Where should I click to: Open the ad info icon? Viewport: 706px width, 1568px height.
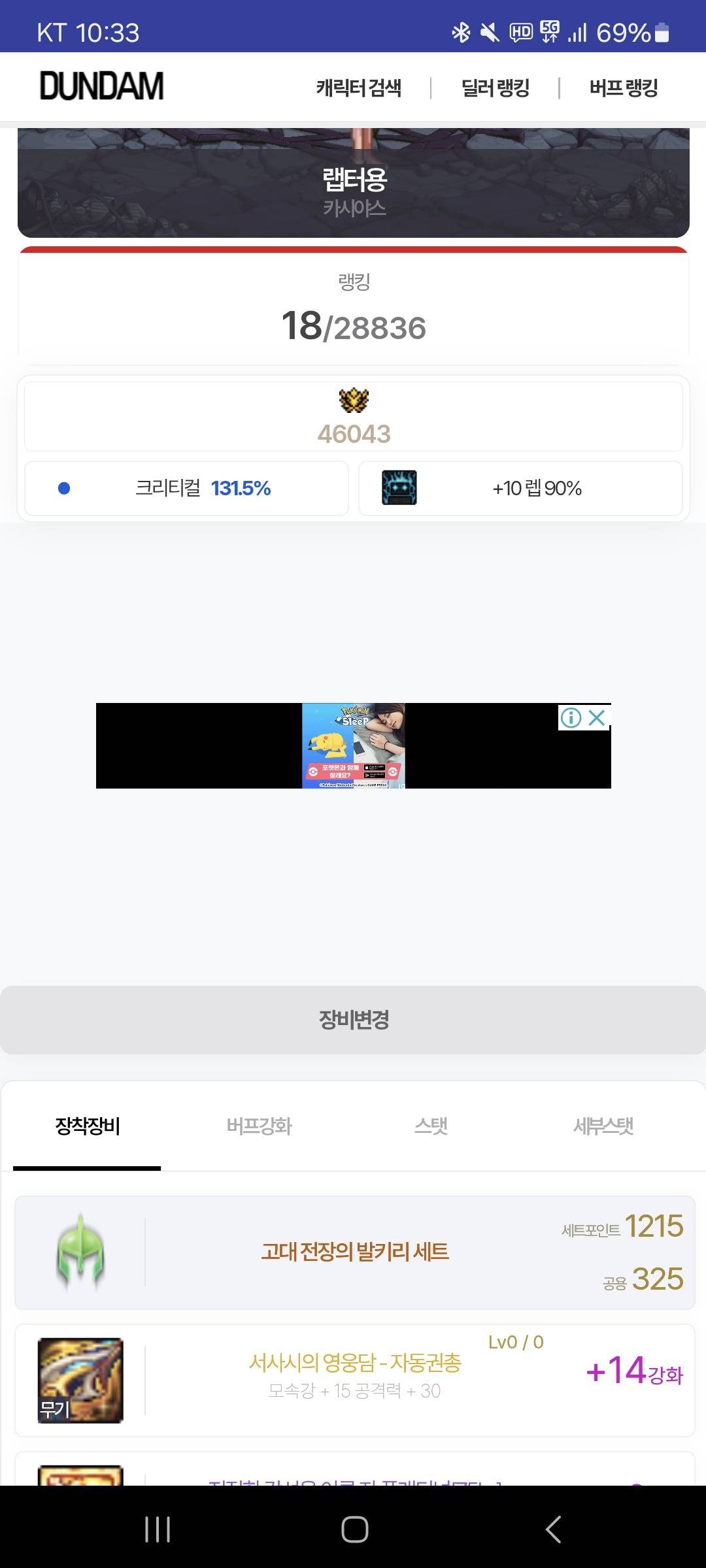pos(571,717)
